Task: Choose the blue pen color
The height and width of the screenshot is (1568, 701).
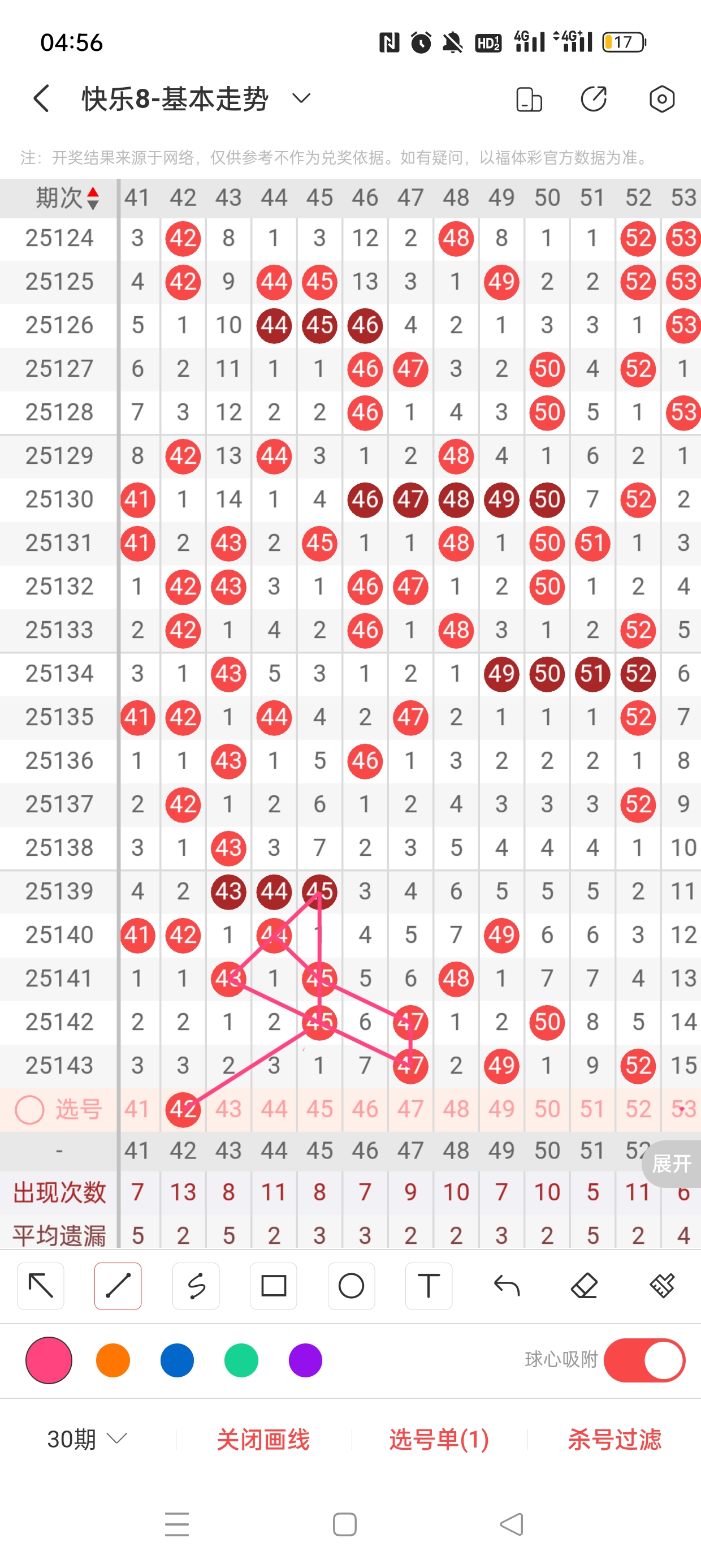Action: click(177, 1360)
